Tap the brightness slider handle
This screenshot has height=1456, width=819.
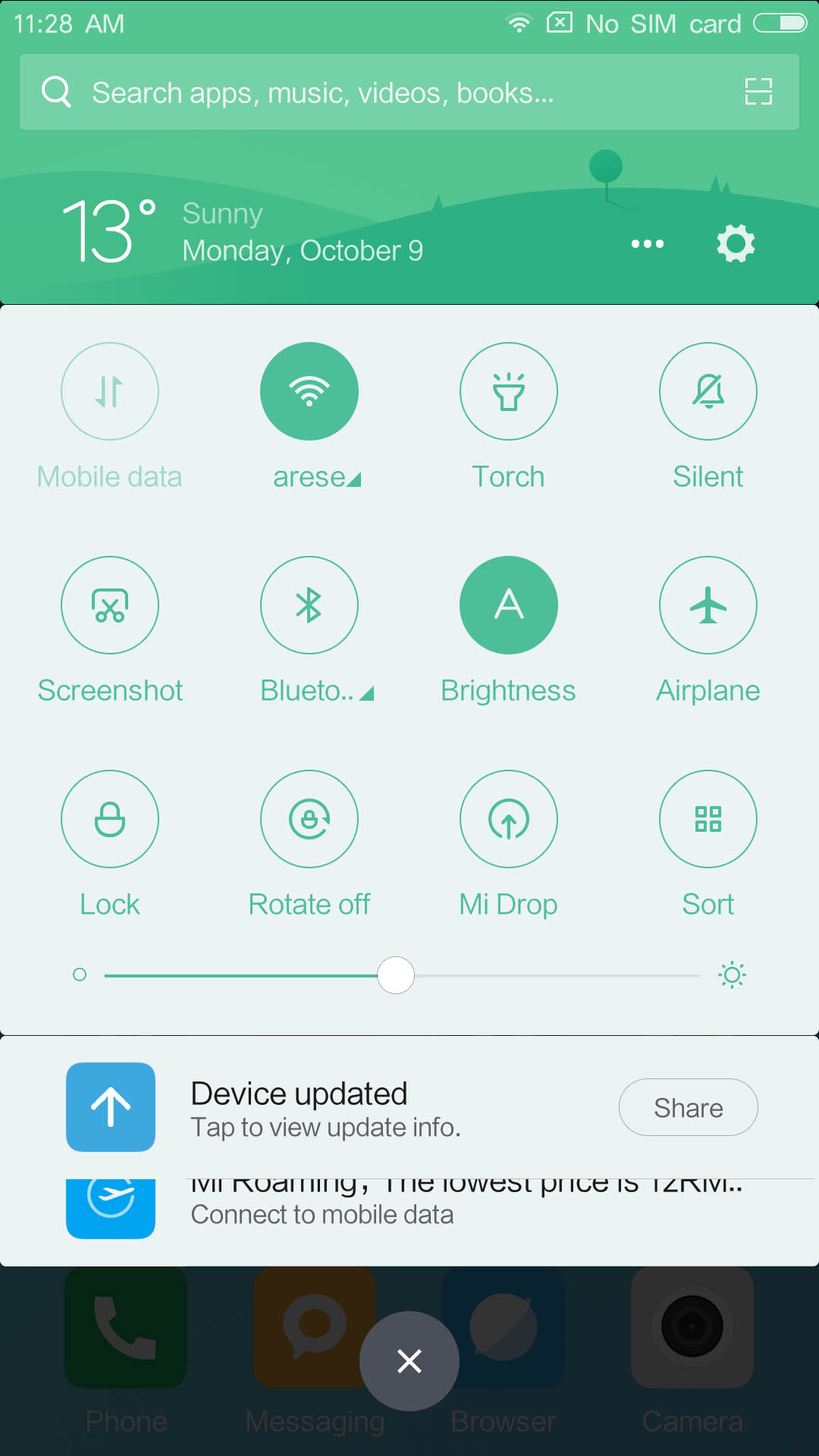click(x=396, y=975)
